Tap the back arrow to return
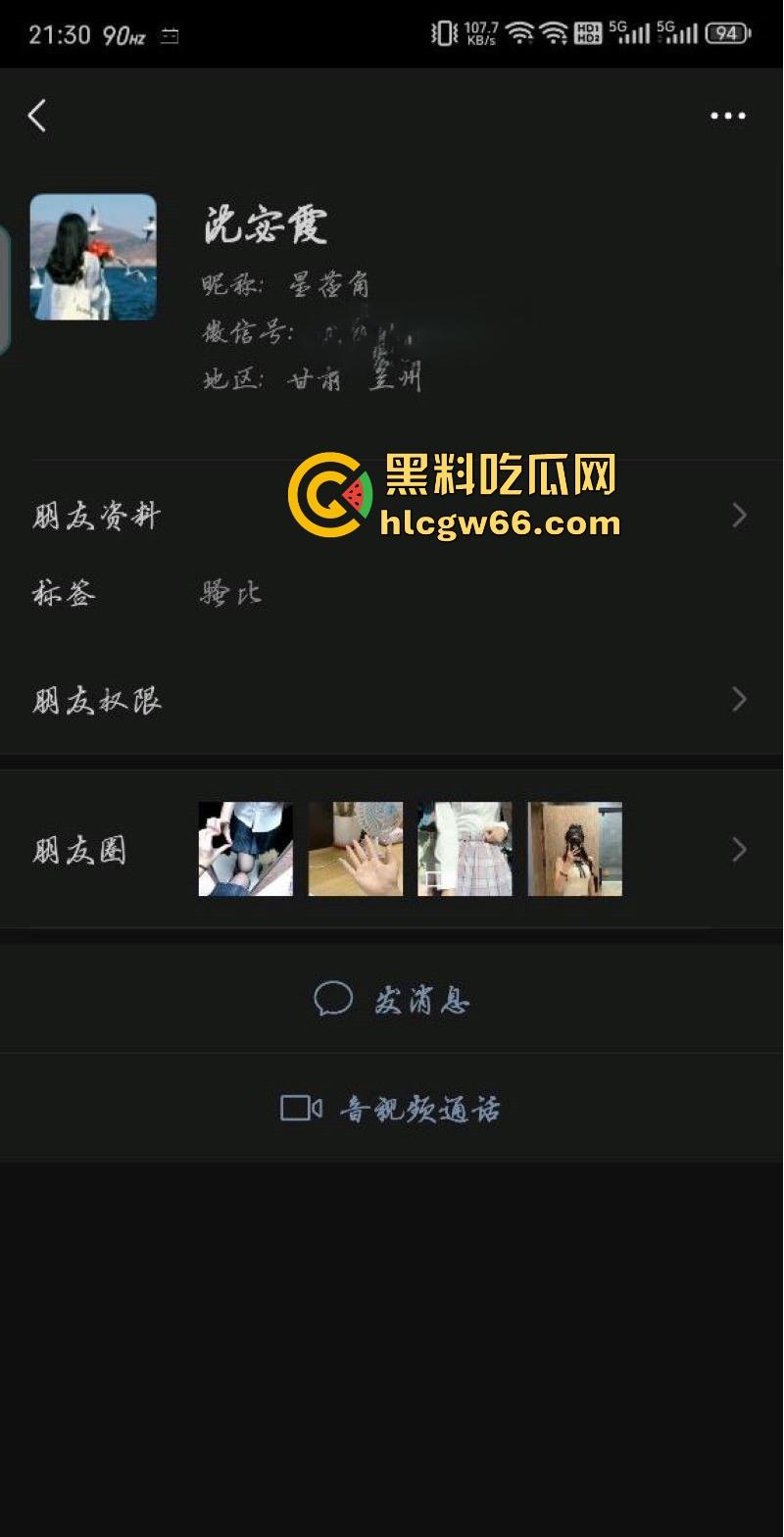The width and height of the screenshot is (784, 1537). [x=36, y=115]
